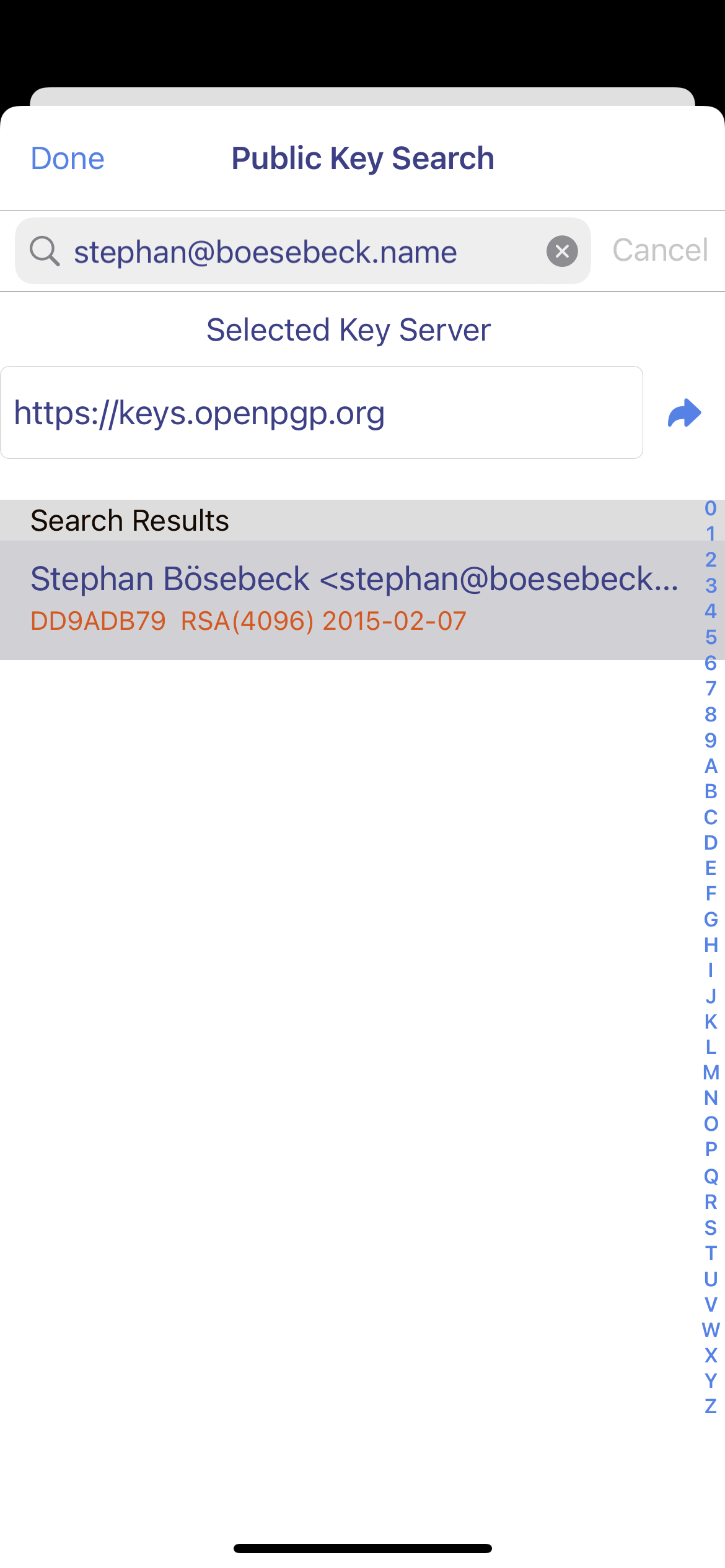725x1568 pixels.
Task: Clear the search field text
Action: pos(562,251)
